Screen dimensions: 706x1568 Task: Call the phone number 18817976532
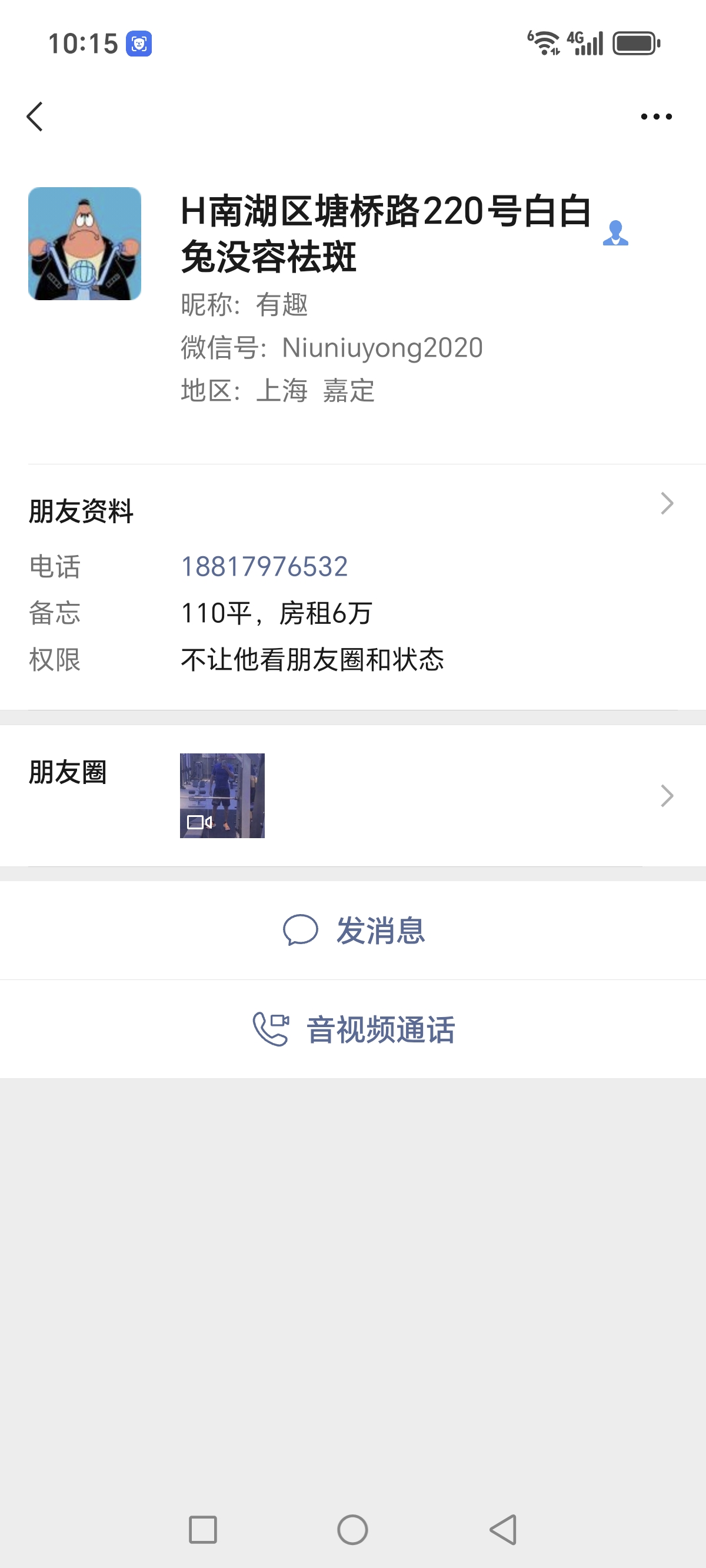pyautogui.click(x=265, y=567)
